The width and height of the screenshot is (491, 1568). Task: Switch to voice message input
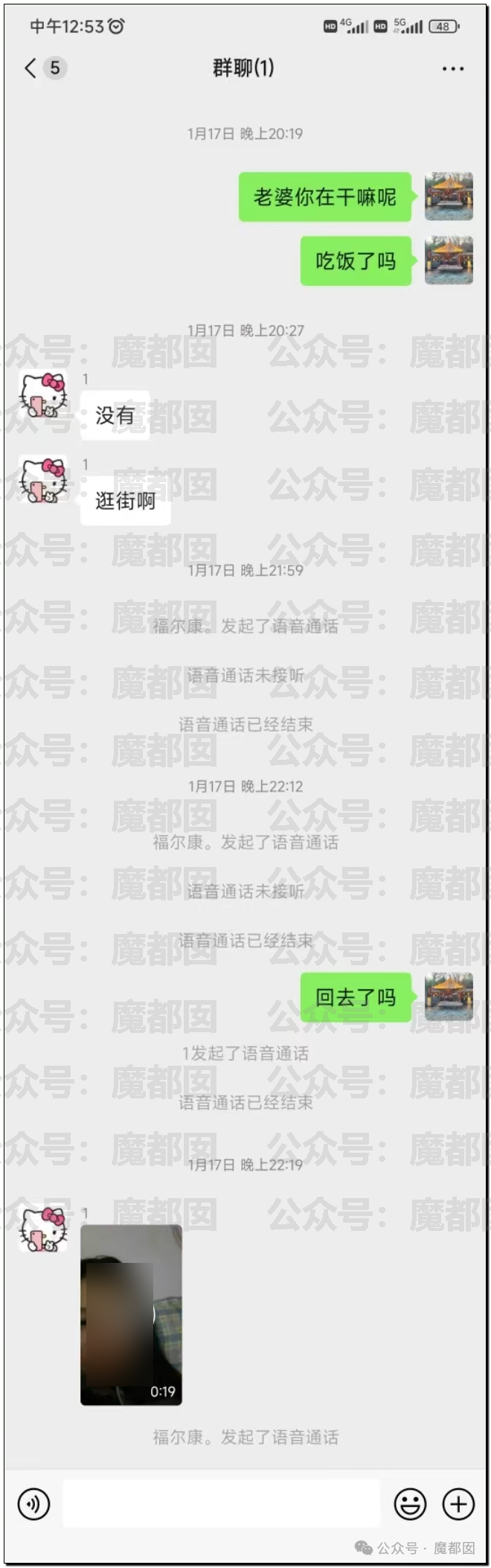click(33, 1504)
